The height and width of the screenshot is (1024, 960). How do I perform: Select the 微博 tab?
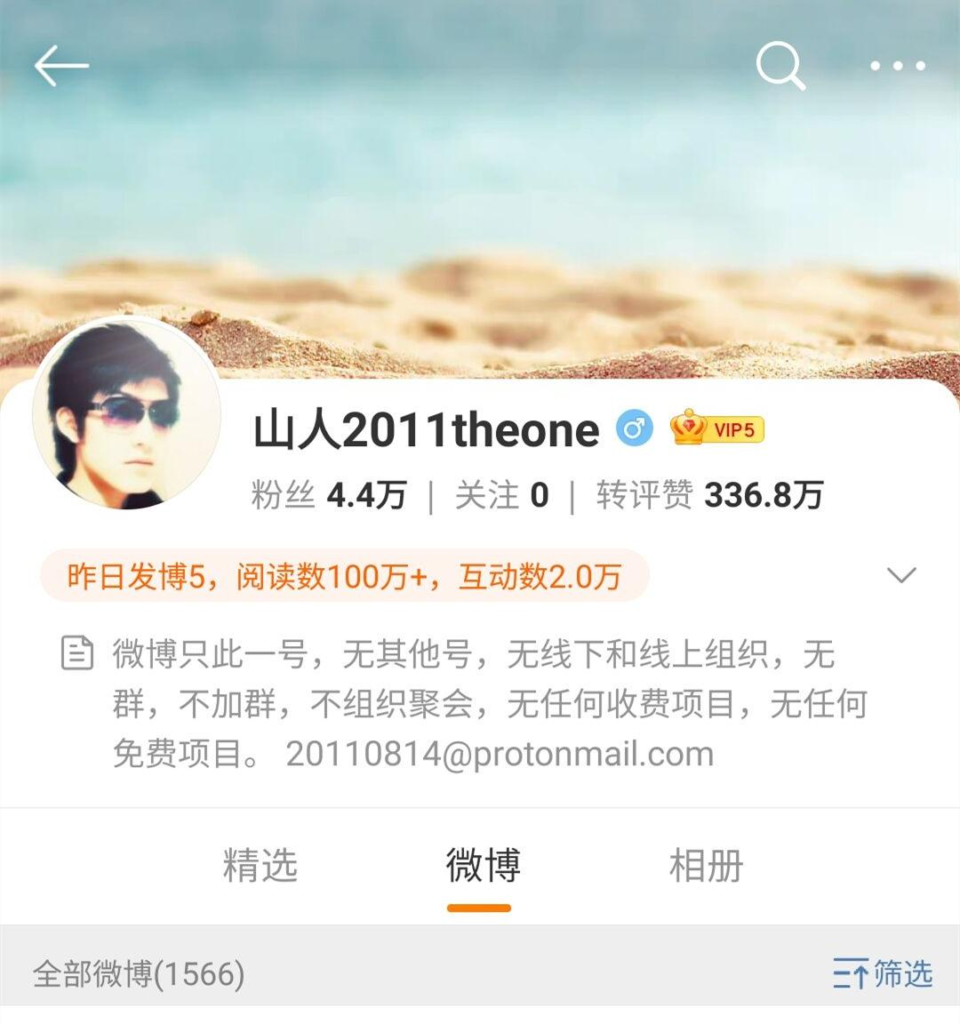(x=480, y=866)
